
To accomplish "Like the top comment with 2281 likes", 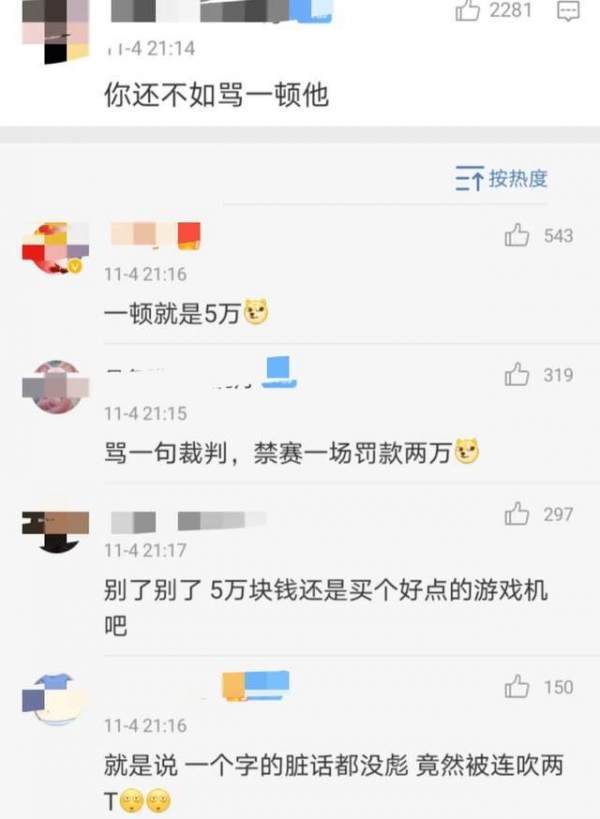I will [x=468, y=11].
